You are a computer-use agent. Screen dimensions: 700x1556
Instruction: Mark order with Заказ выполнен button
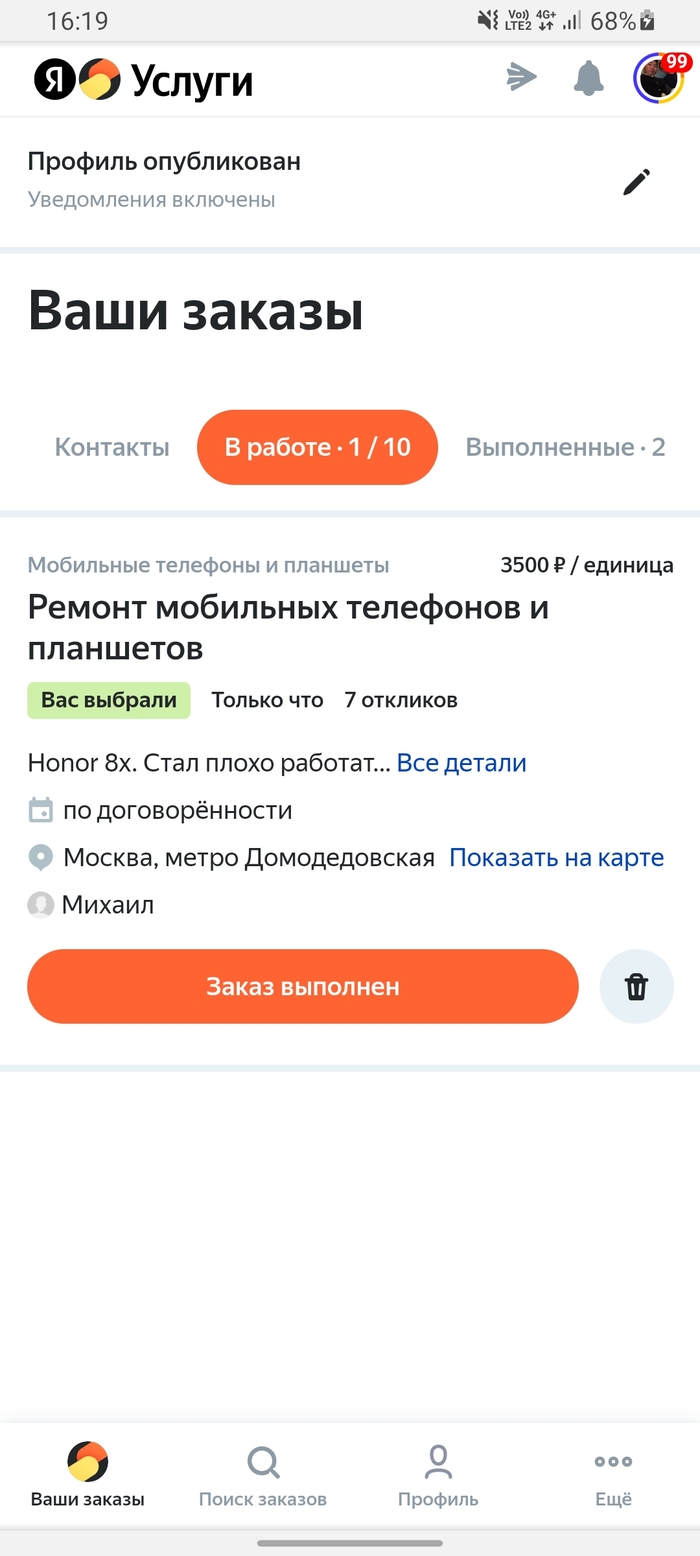(303, 986)
